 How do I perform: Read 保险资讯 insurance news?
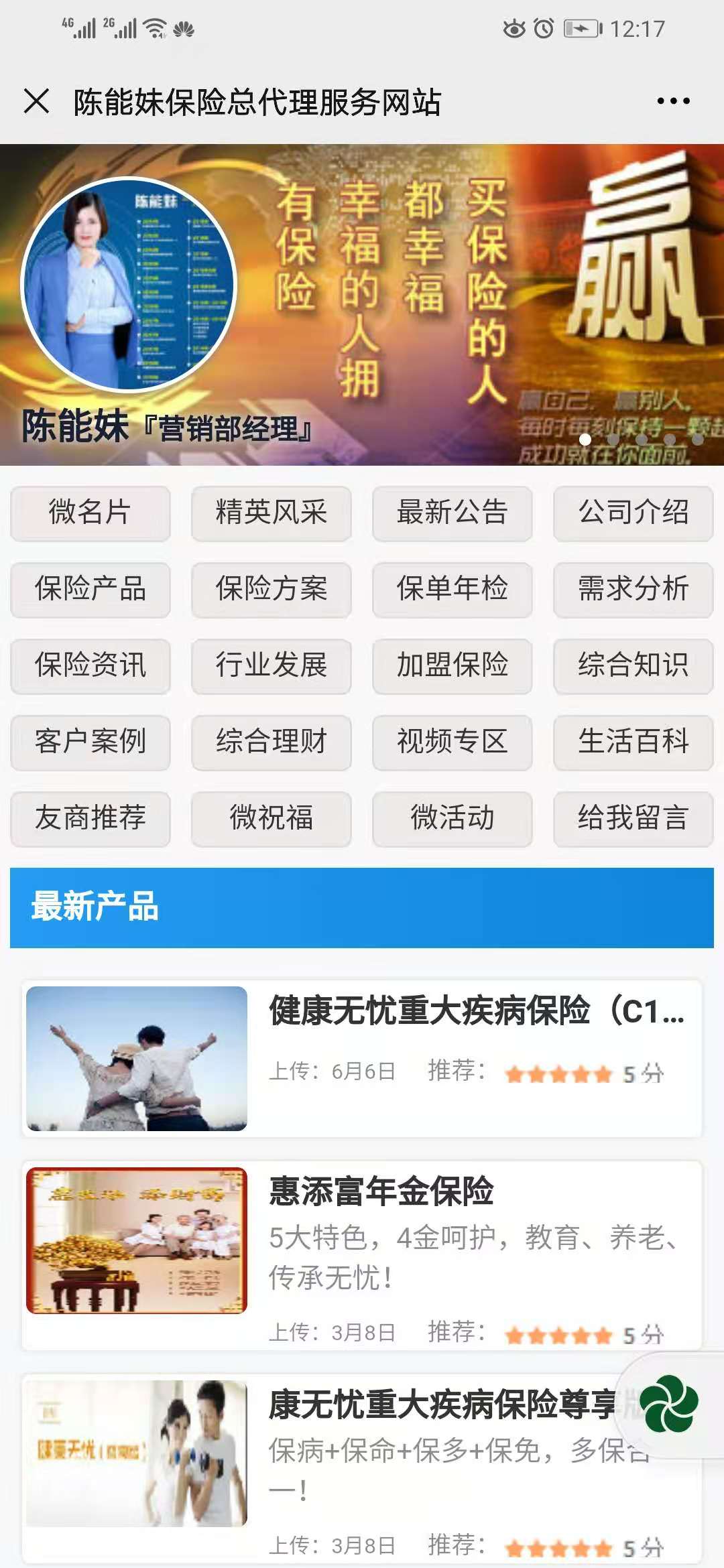pos(90,665)
